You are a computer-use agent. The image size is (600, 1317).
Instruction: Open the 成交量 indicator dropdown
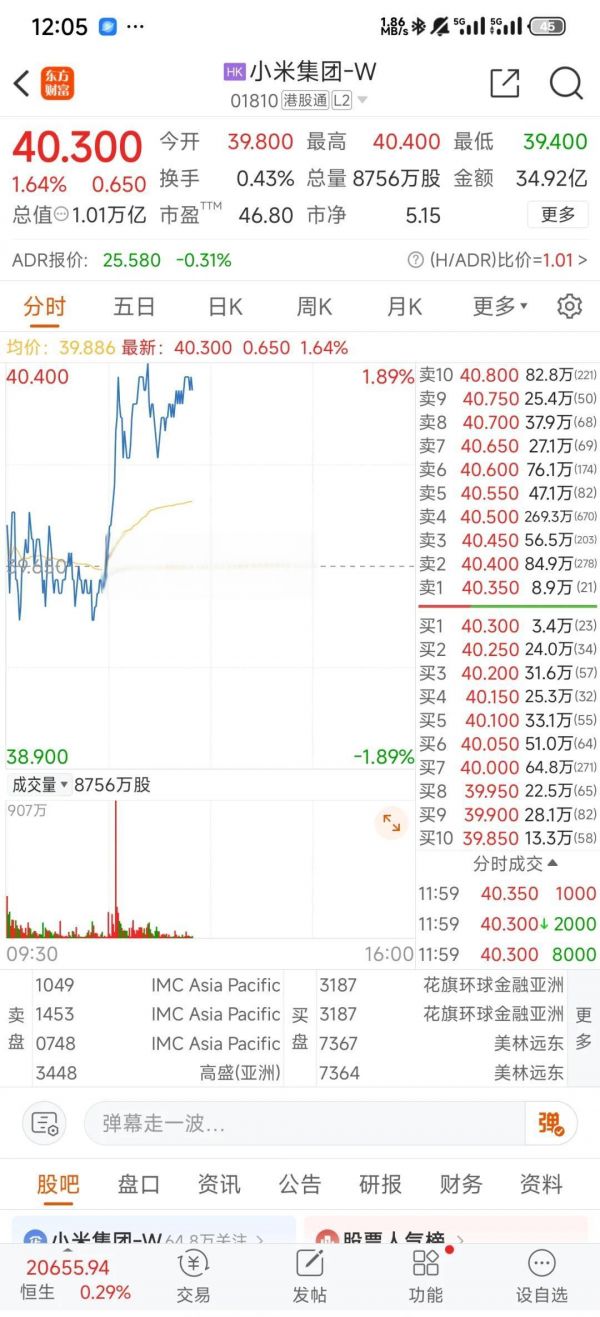tap(40, 785)
